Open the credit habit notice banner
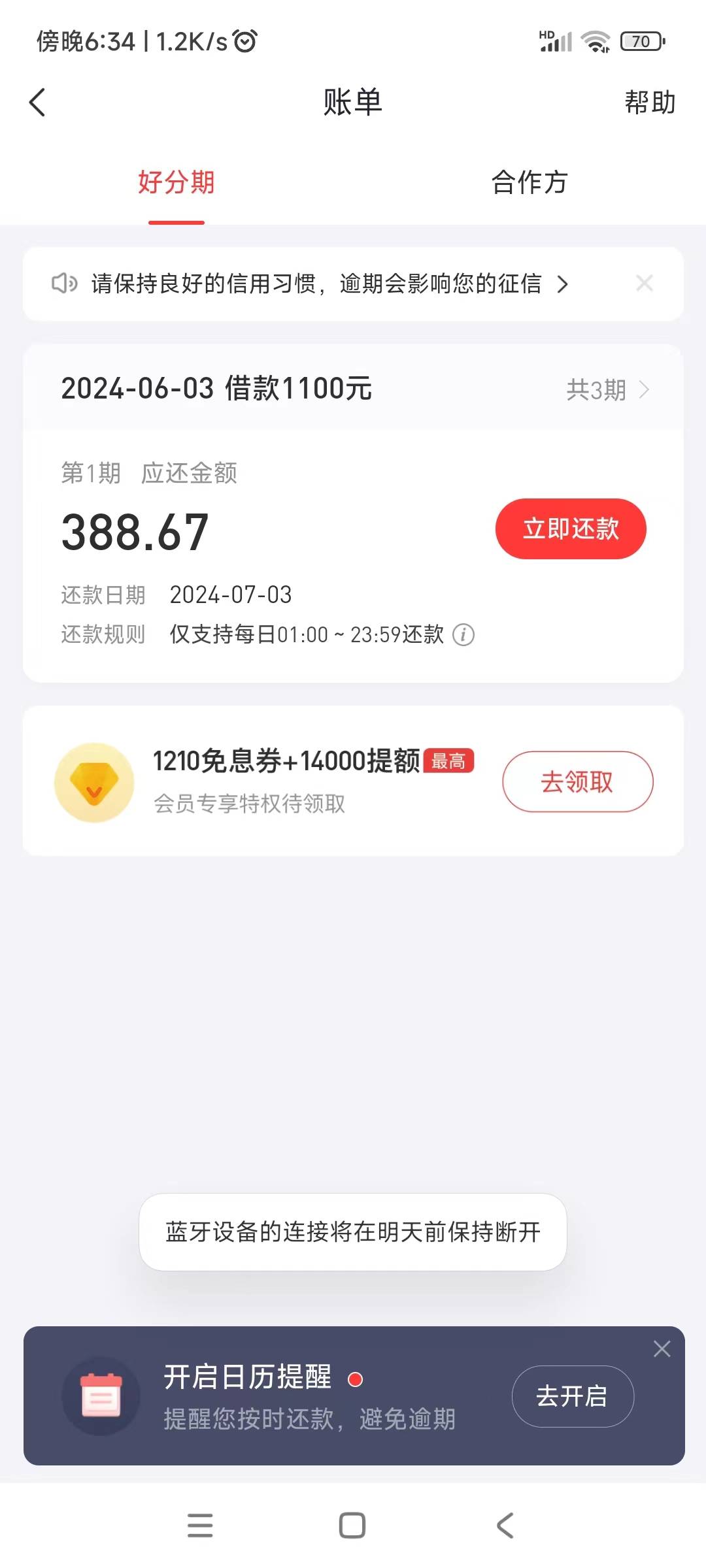 [x=310, y=284]
